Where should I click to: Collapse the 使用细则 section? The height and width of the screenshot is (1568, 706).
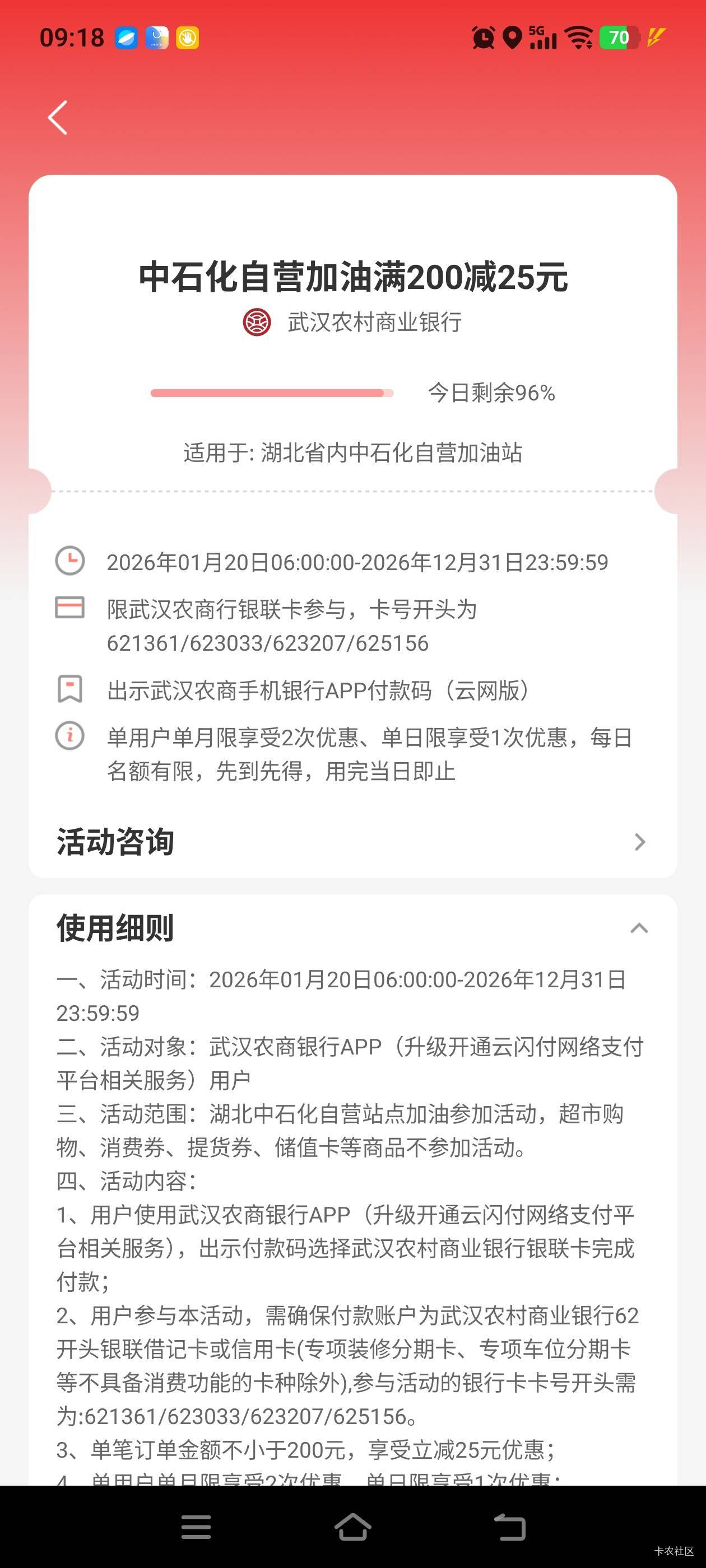pyautogui.click(x=638, y=928)
